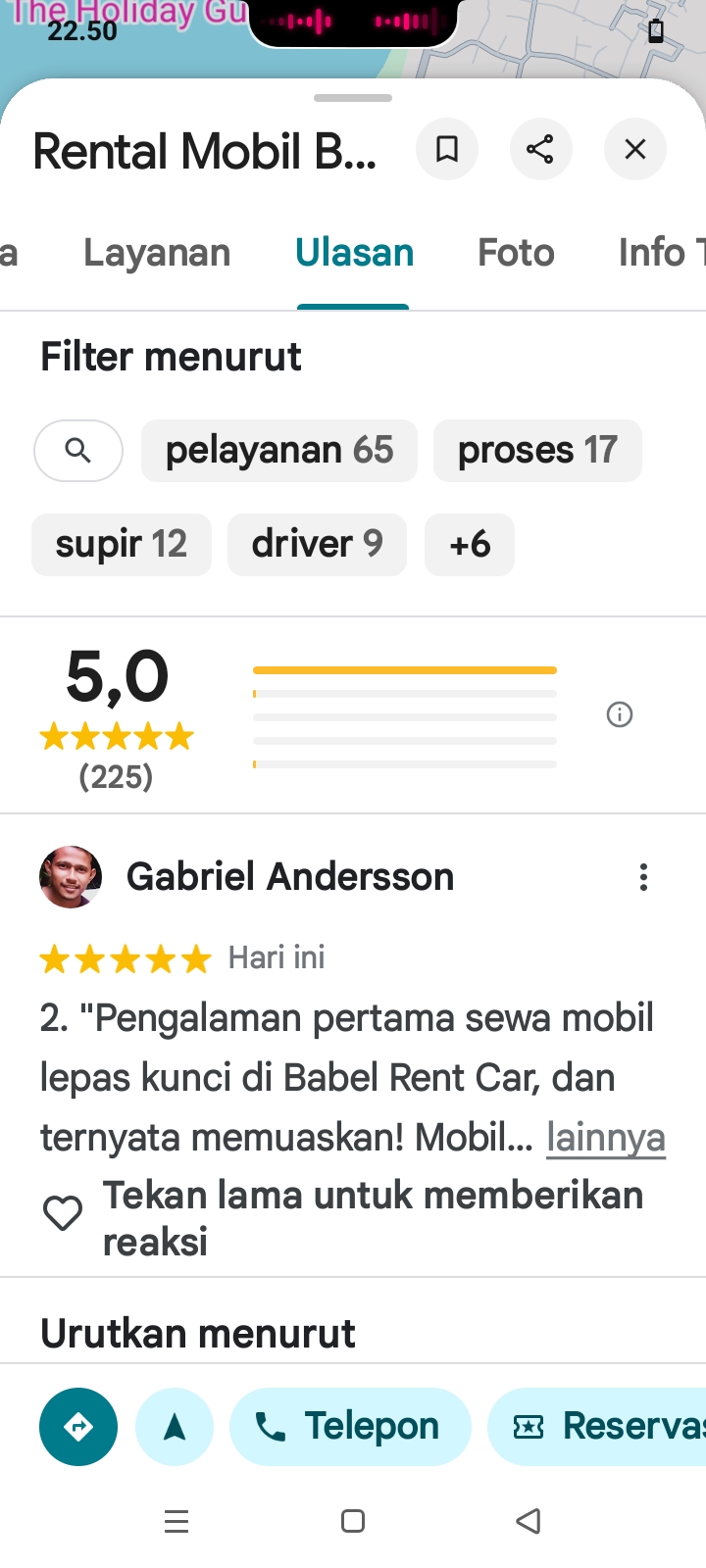
Task: Save Rental Mobil place with bookmark icon
Action: [x=447, y=149]
